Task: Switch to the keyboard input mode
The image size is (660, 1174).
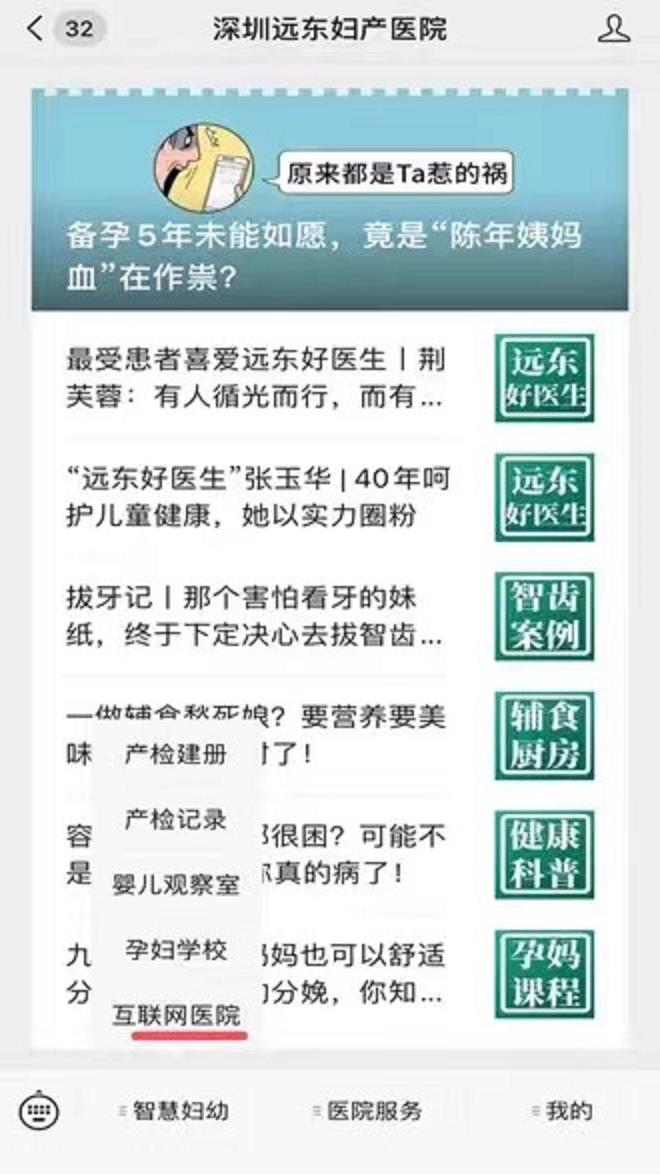Action: (x=40, y=1110)
